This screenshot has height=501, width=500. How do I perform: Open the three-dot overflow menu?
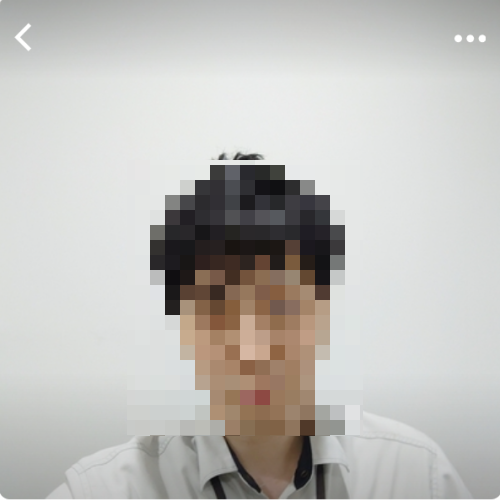point(470,39)
